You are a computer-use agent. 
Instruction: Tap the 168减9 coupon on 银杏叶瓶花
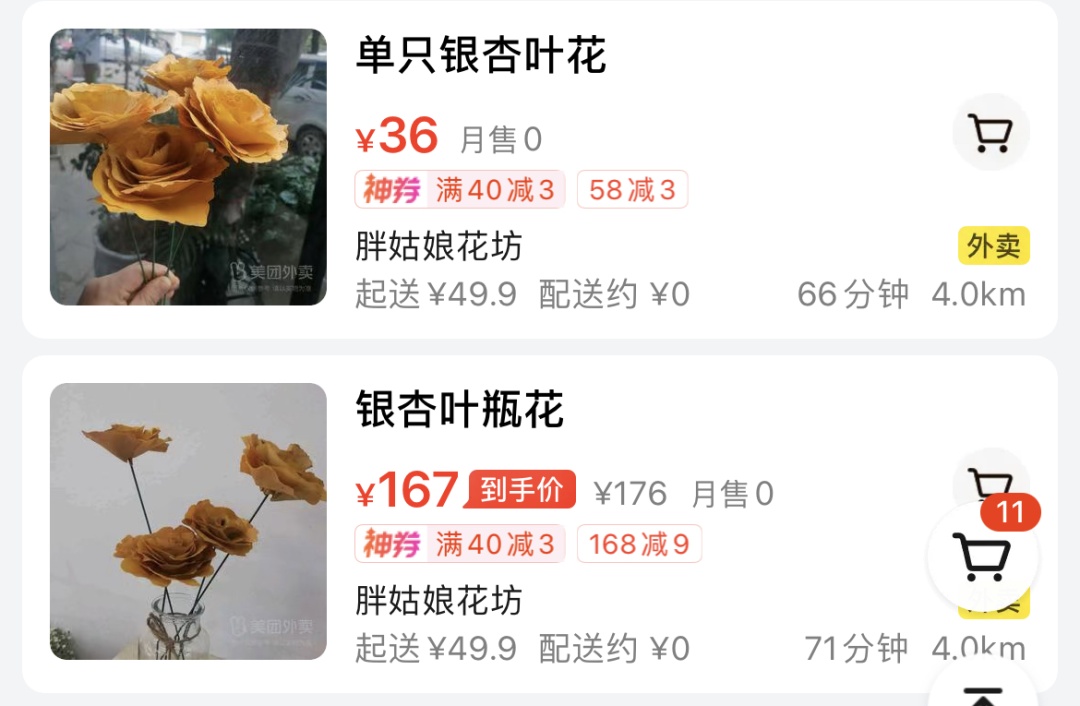tap(639, 544)
